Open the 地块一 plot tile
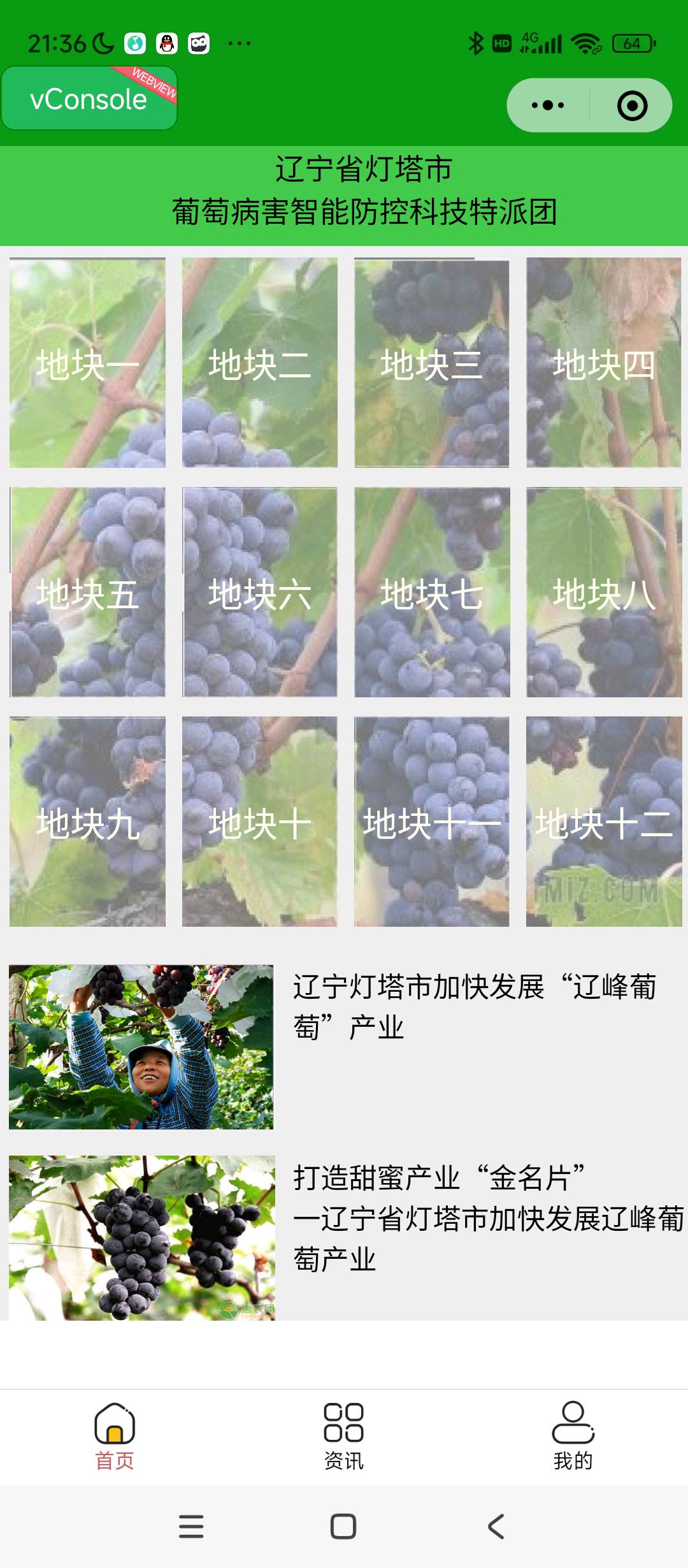Screen dimensions: 688x1568 coord(87,363)
